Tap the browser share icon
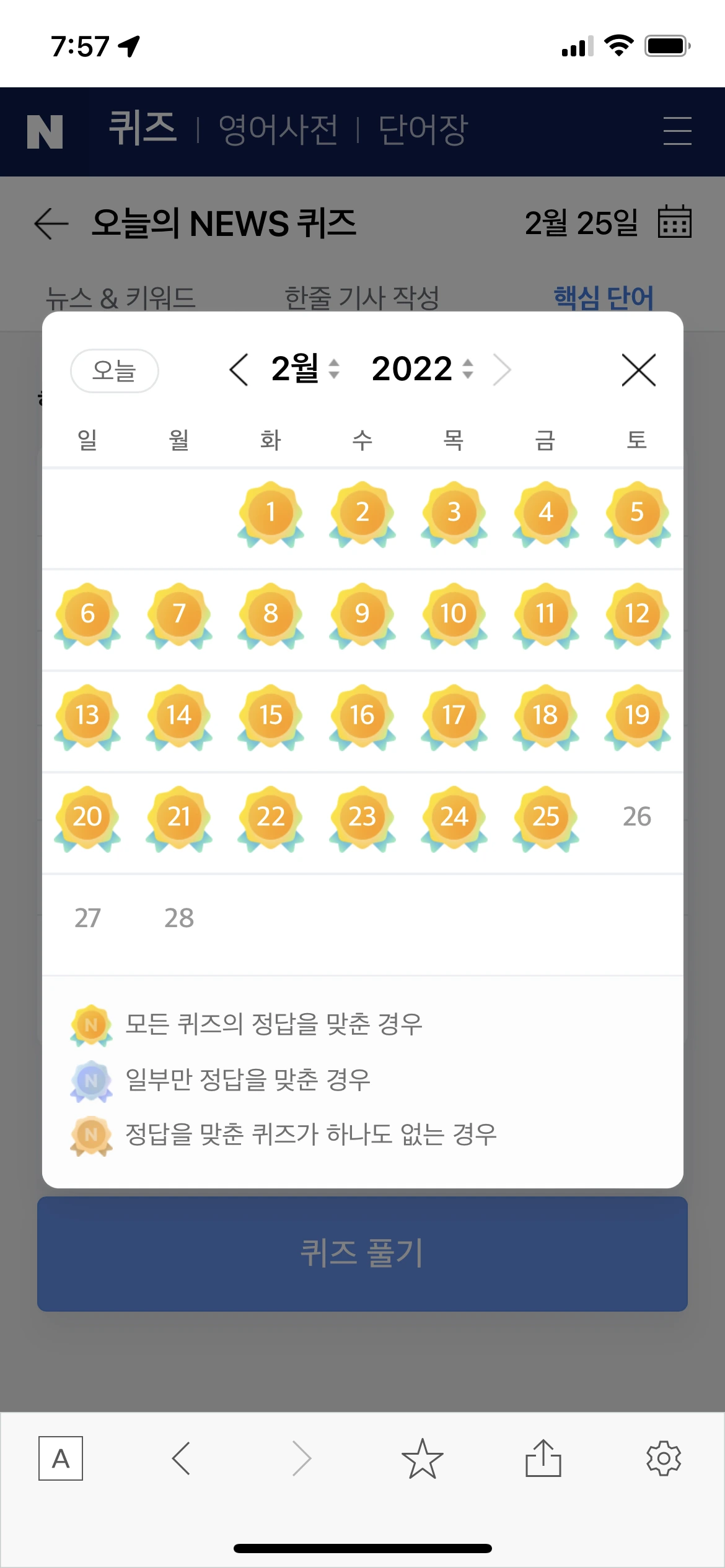Image resolution: width=725 pixels, height=1568 pixels. coord(543,1458)
